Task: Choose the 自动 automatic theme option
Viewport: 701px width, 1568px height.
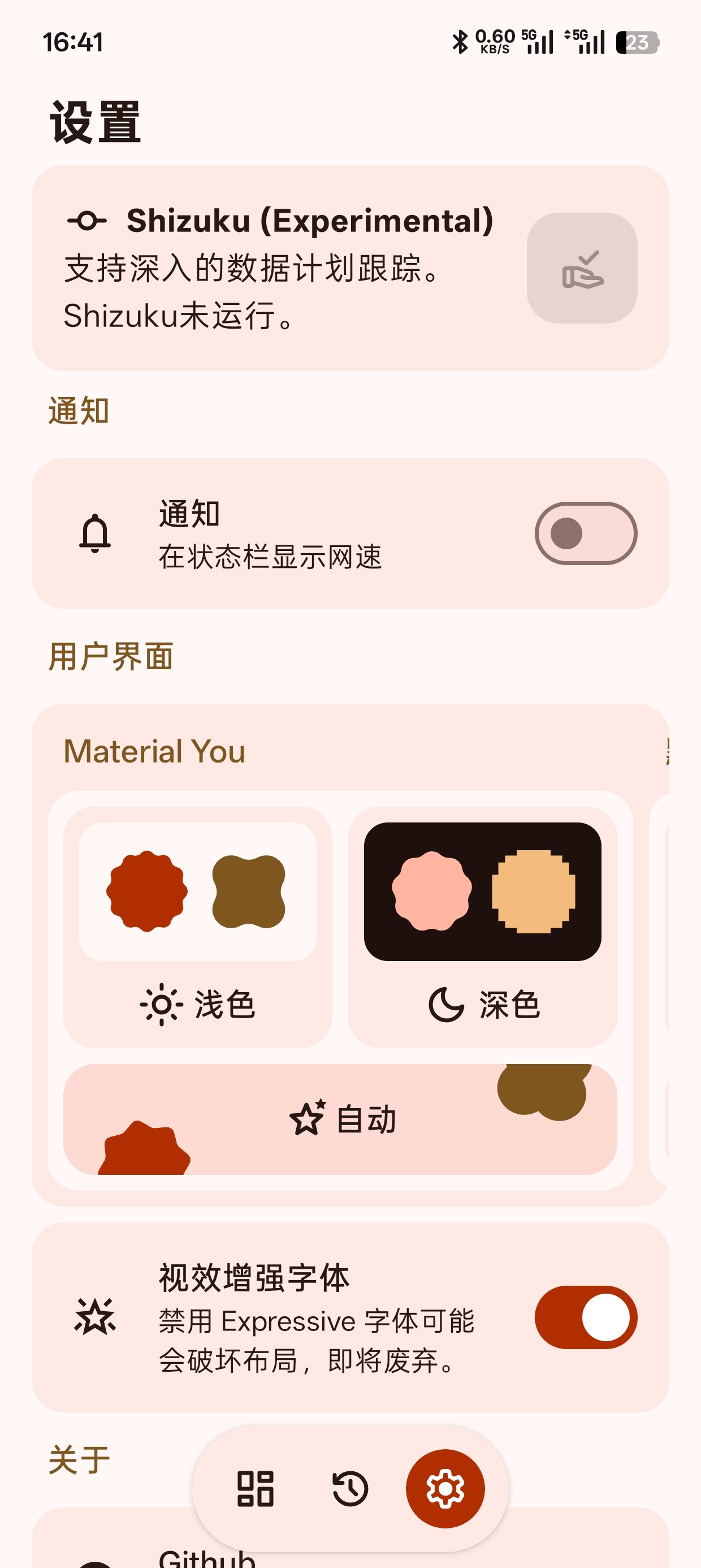Action: click(340, 1119)
